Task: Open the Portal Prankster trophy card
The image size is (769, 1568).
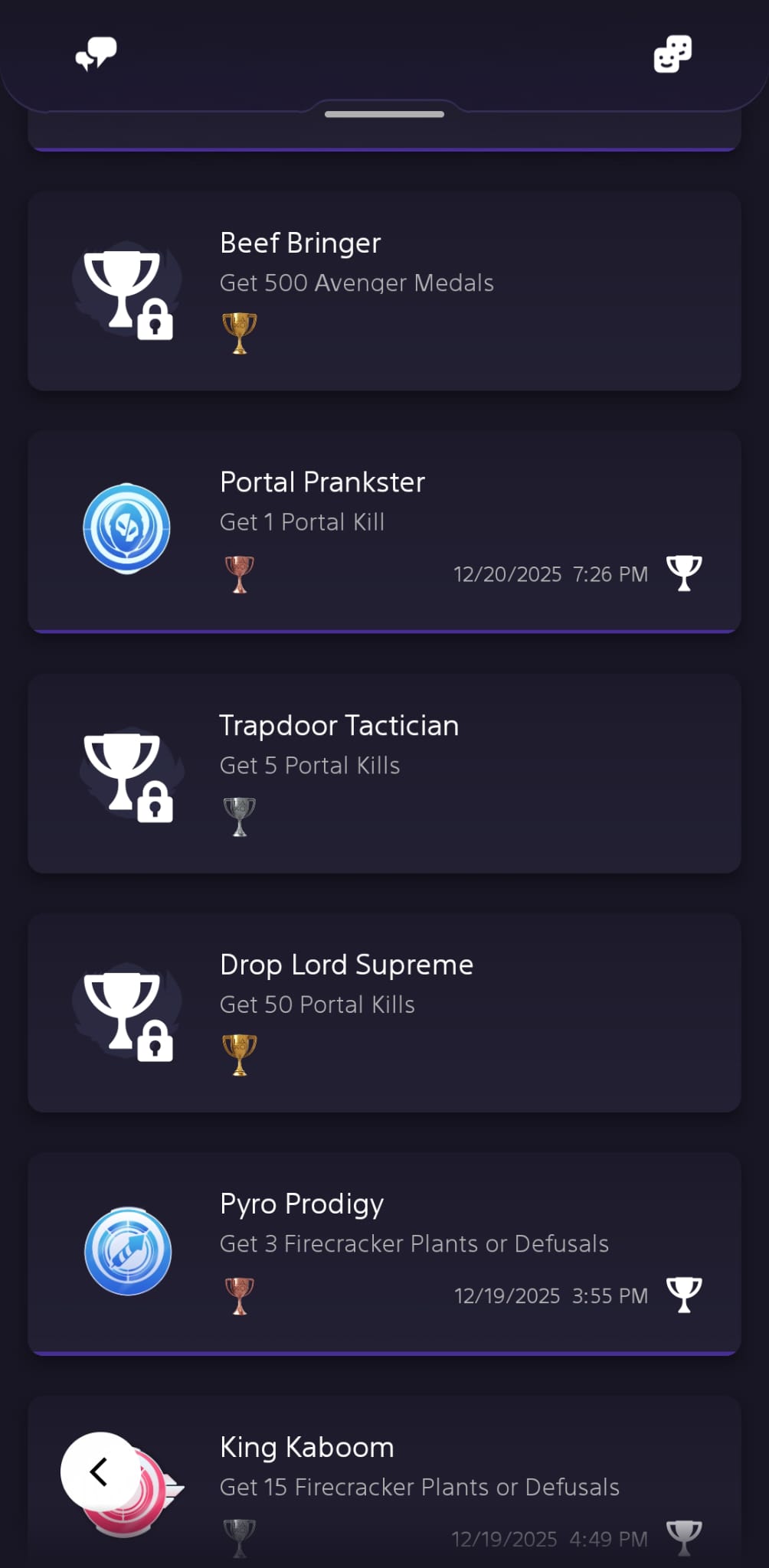Action: tap(384, 530)
